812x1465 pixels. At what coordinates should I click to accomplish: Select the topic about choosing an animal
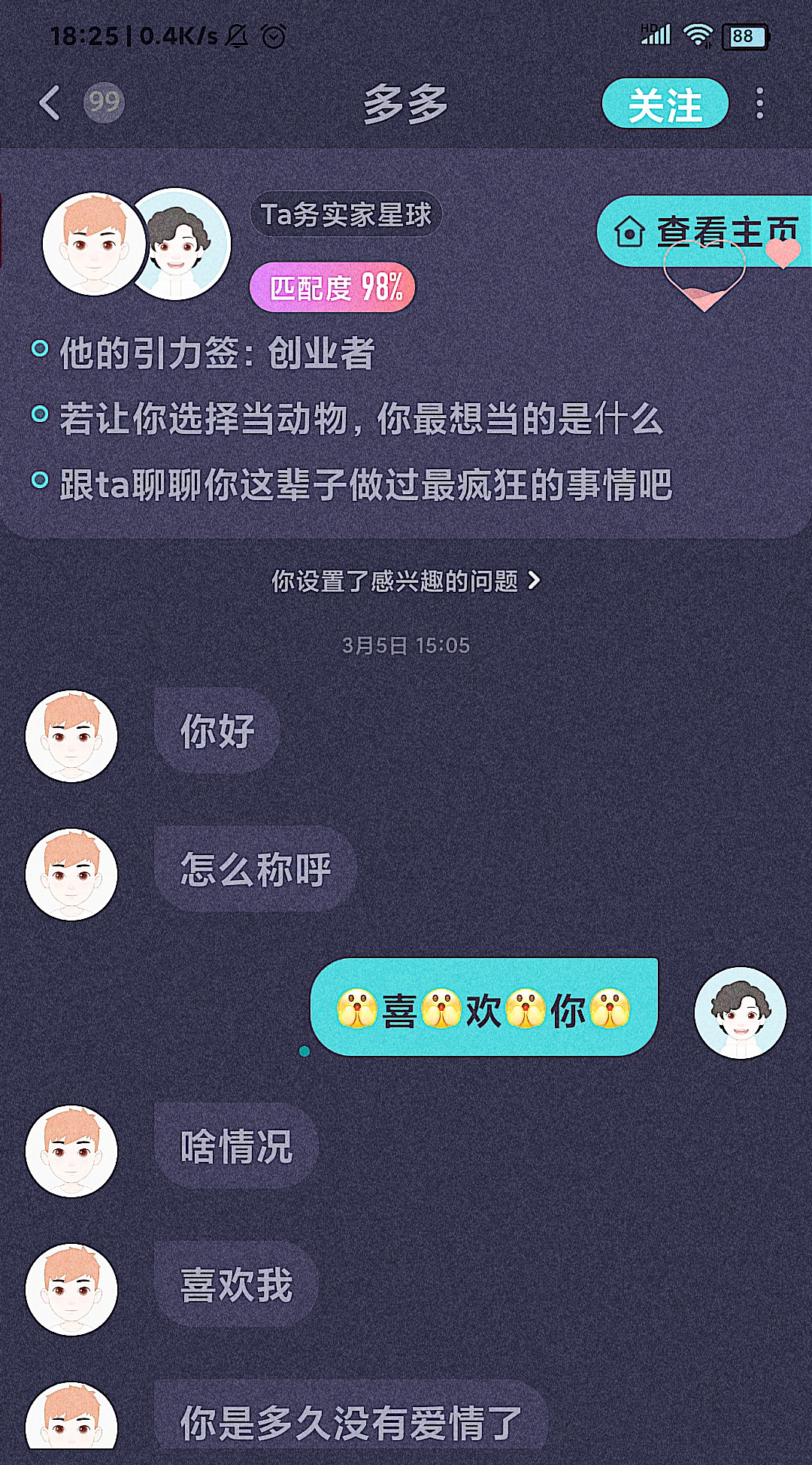[x=361, y=418]
